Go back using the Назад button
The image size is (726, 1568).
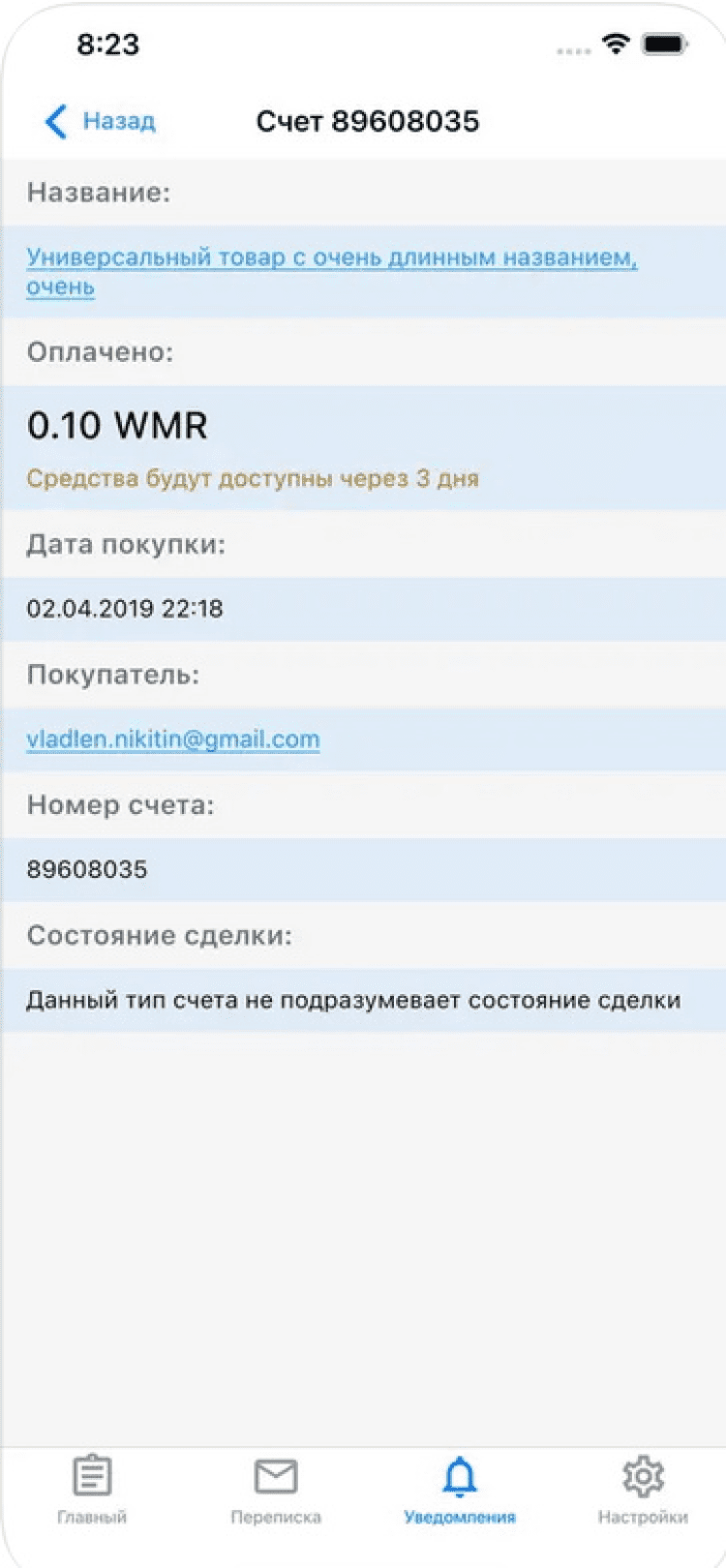[x=101, y=122]
